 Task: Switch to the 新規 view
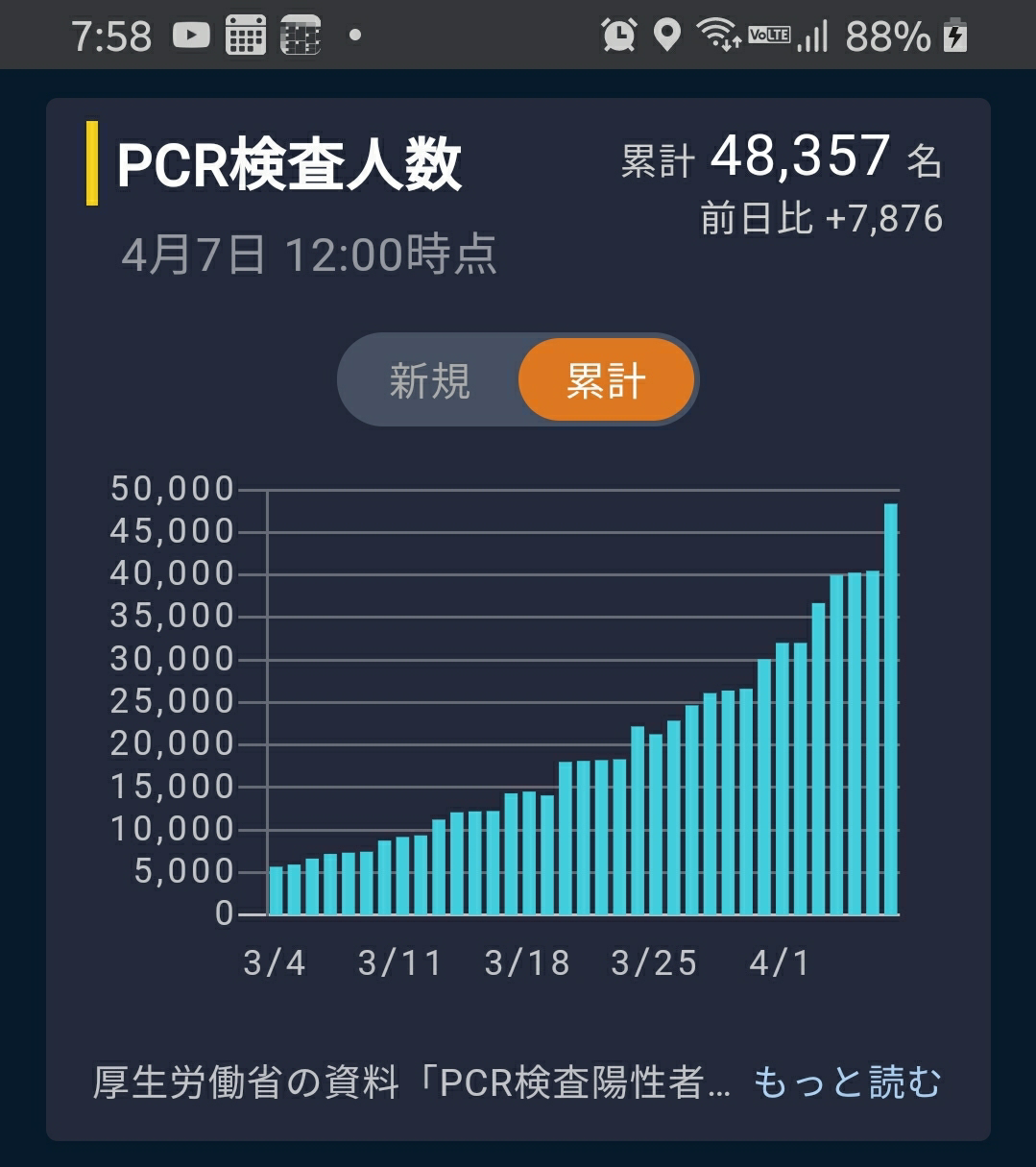click(429, 380)
